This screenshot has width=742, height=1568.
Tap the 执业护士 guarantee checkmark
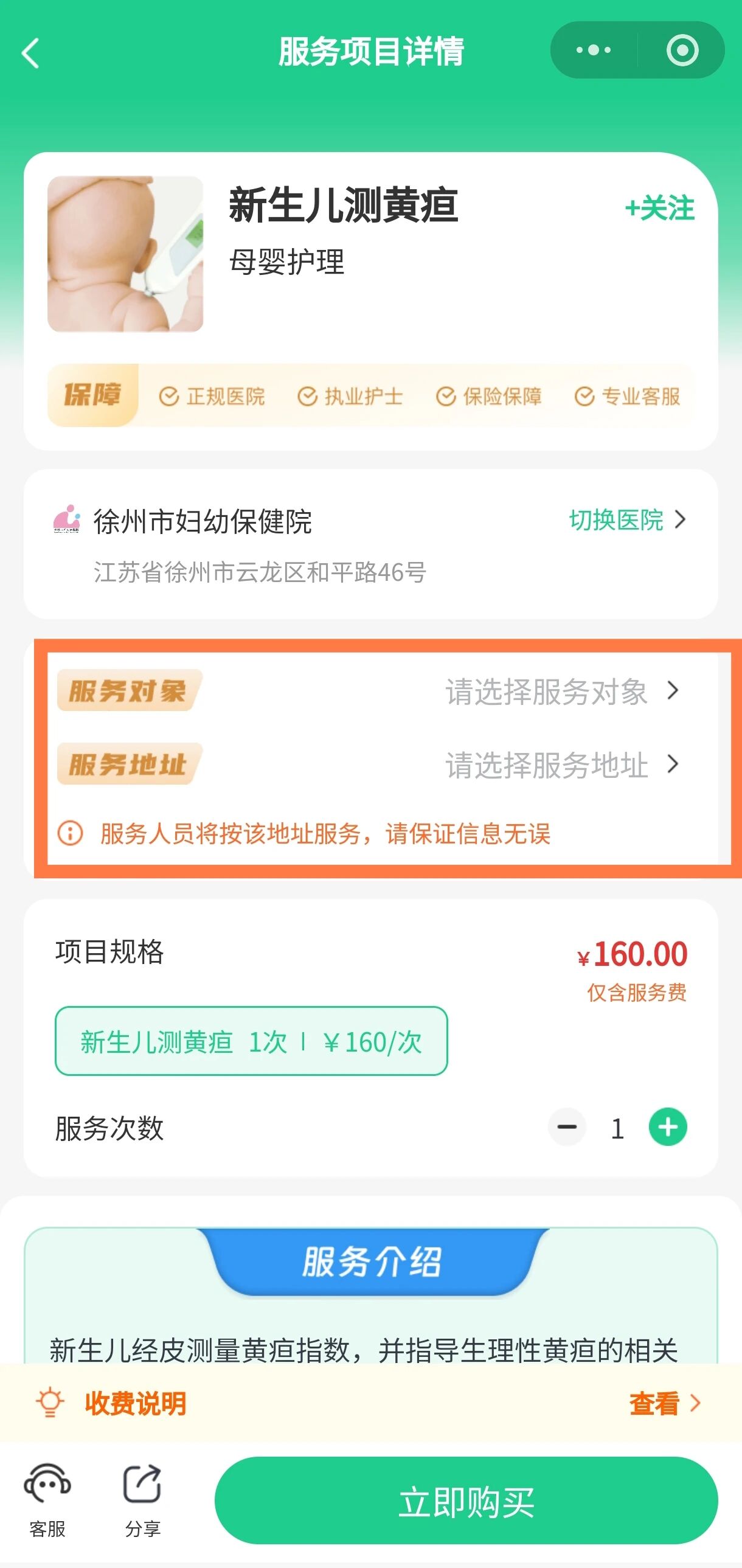306,396
